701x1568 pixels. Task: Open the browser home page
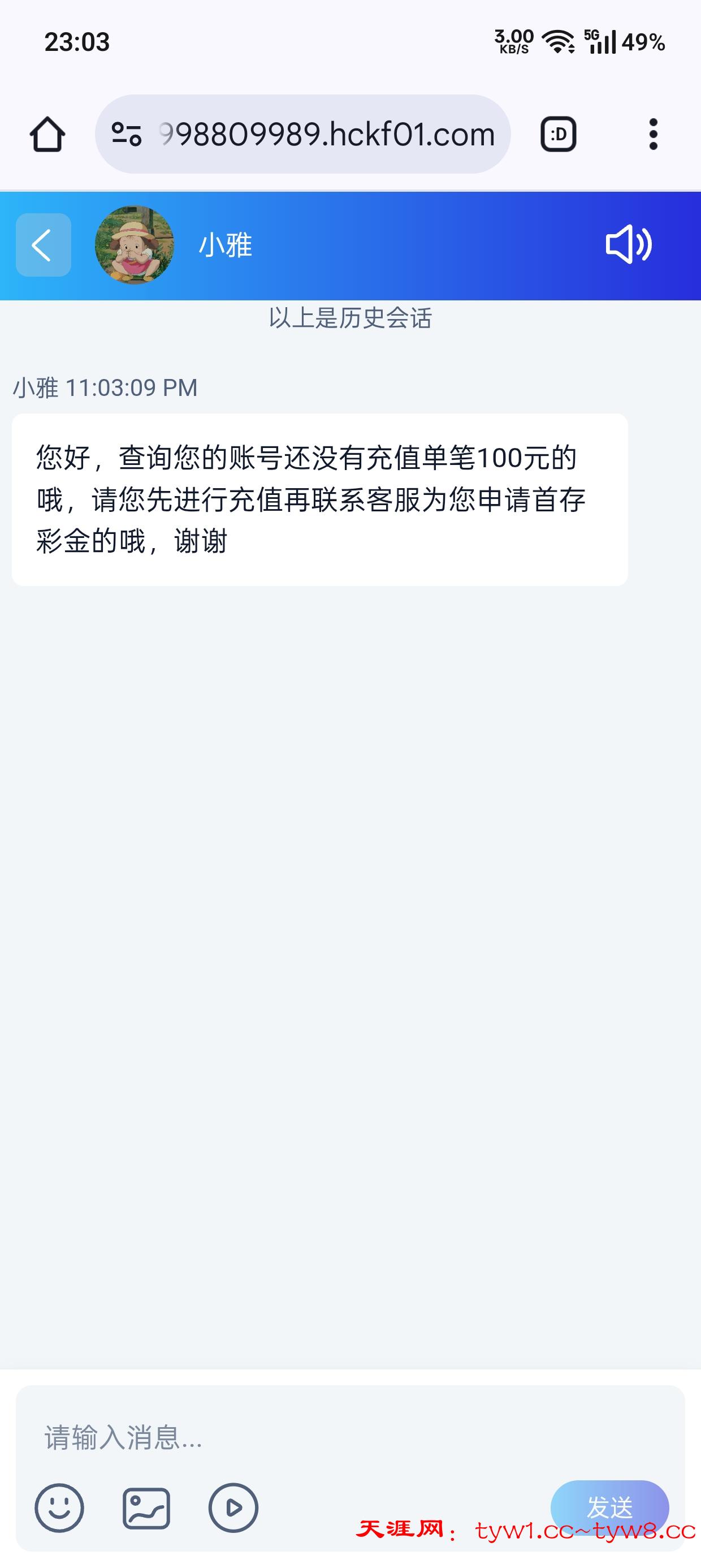[47, 134]
